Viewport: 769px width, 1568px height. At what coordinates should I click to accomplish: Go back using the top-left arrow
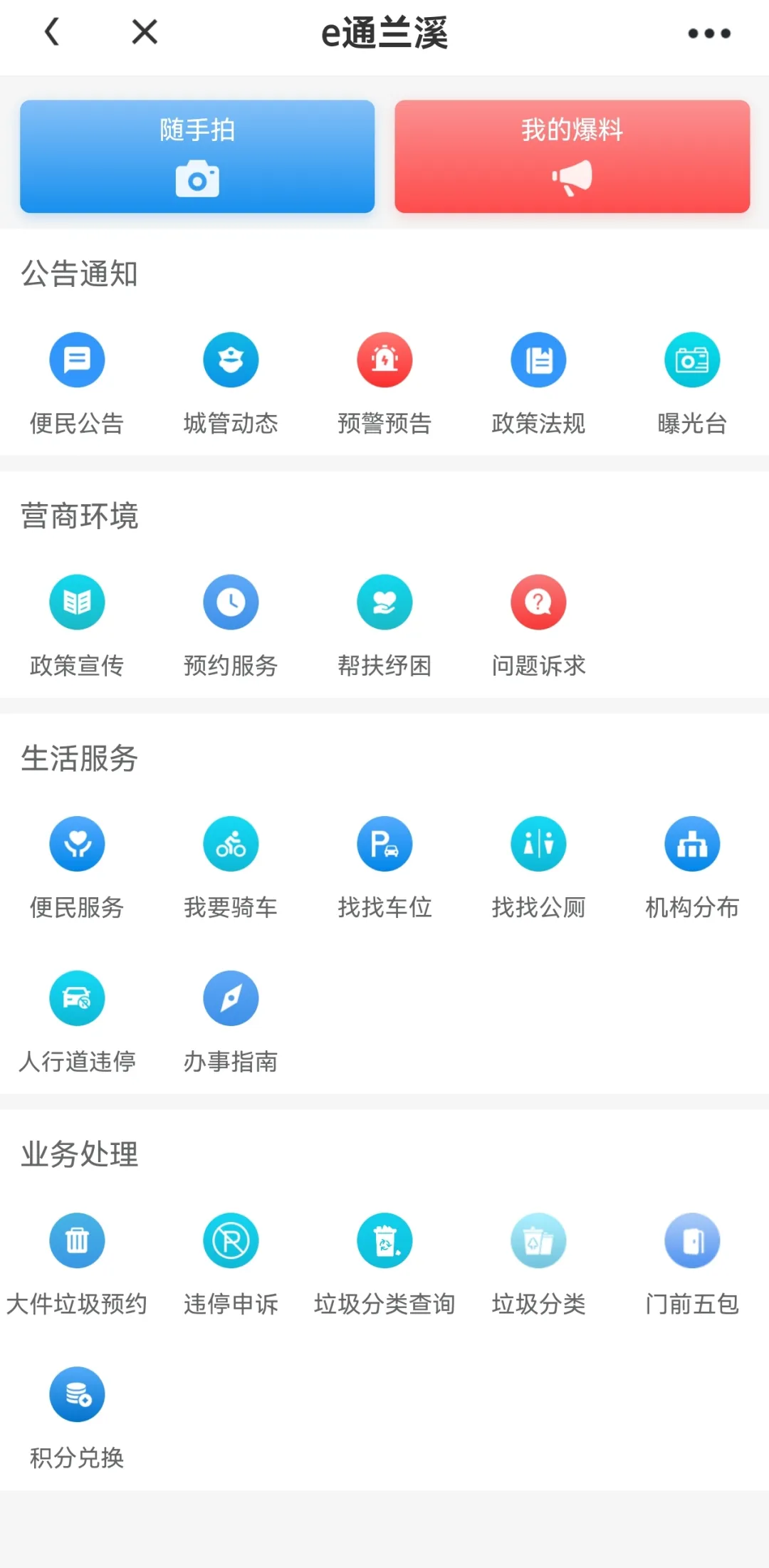point(52,32)
